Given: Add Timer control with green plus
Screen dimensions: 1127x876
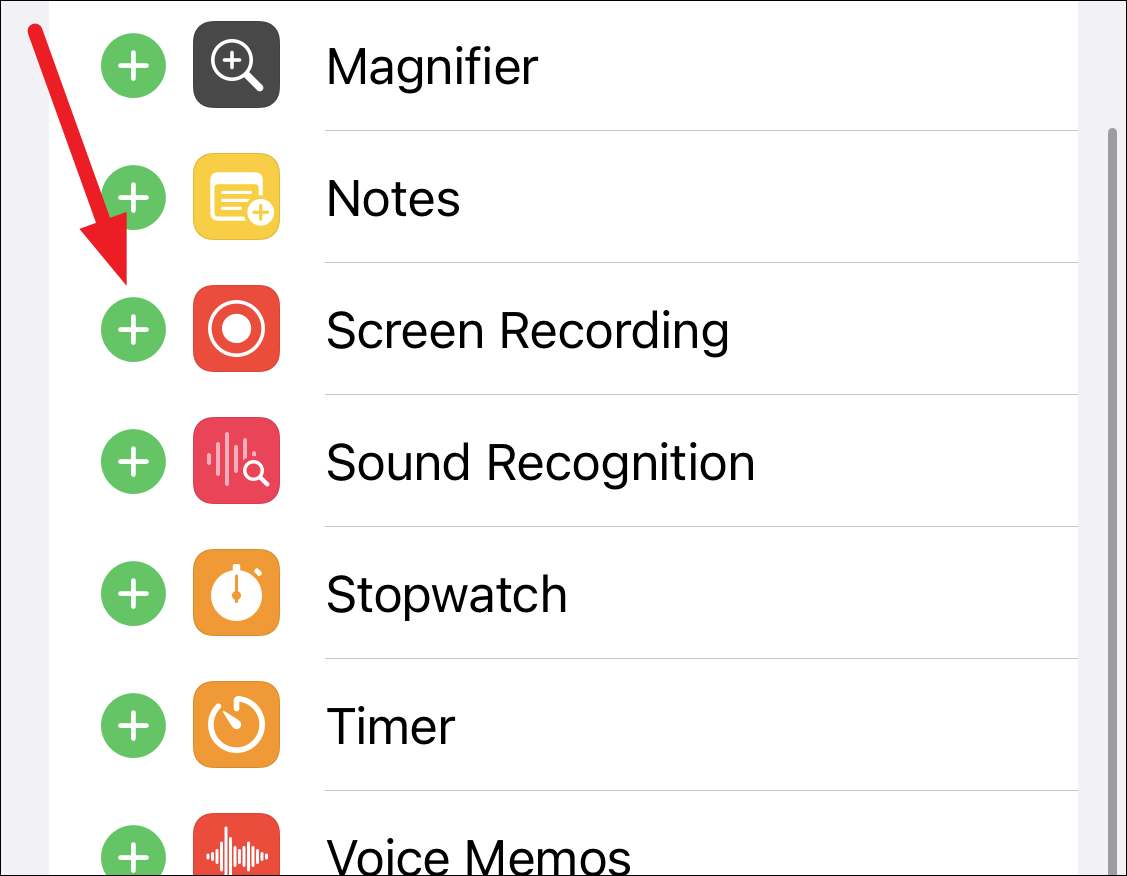Looking at the screenshot, I should (133, 726).
